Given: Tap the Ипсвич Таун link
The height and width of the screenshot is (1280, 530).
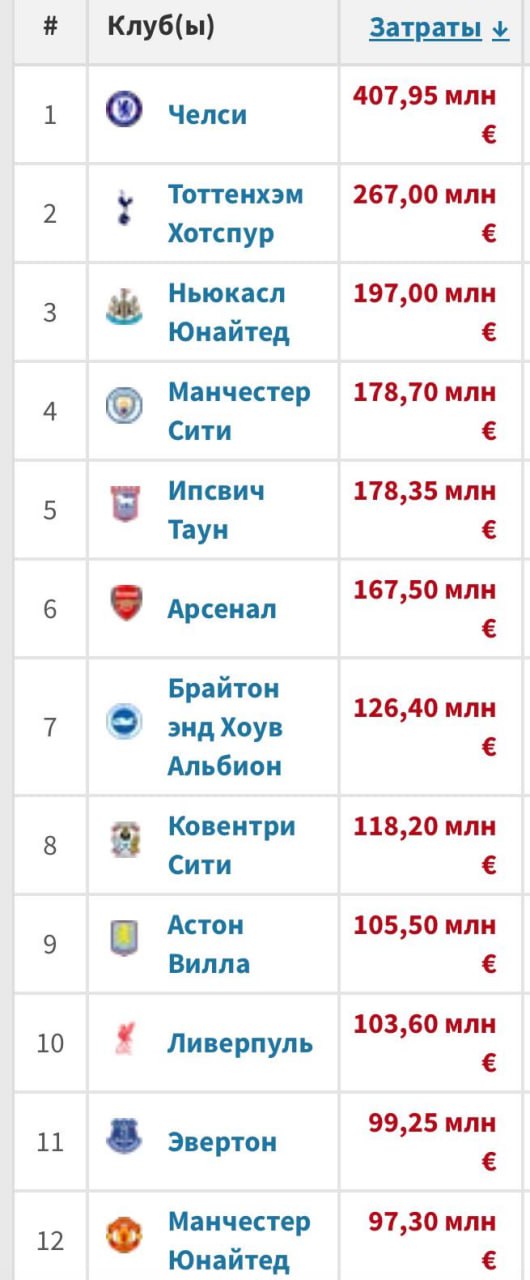Looking at the screenshot, I should [216, 510].
